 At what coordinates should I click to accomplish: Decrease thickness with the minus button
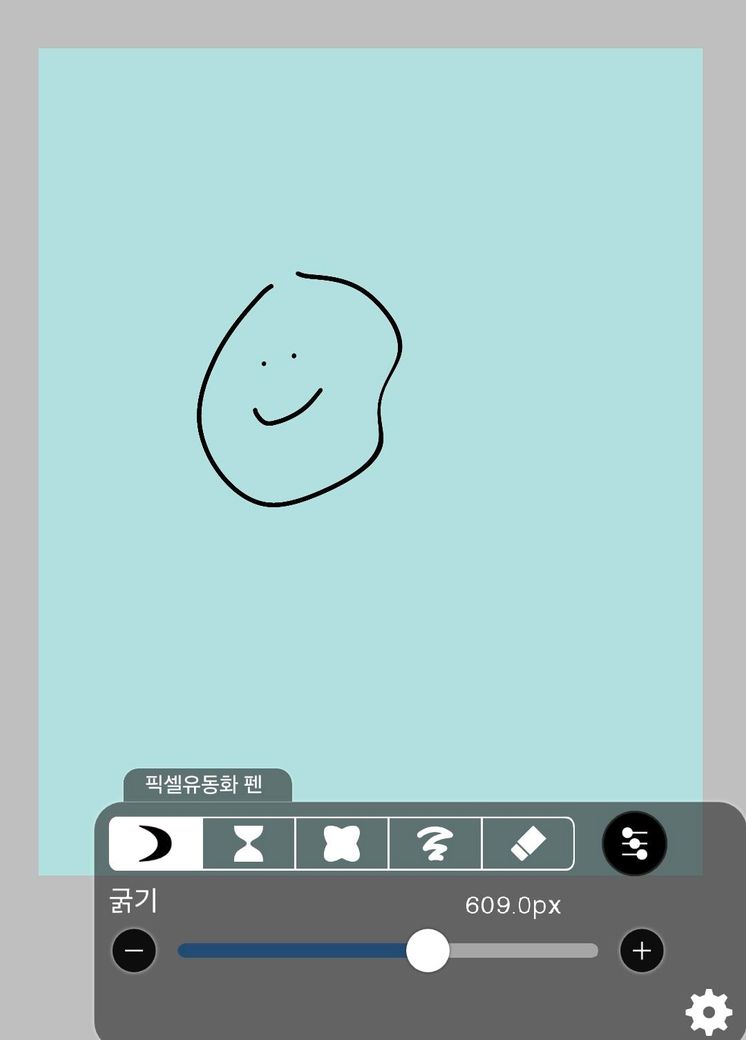(134, 951)
